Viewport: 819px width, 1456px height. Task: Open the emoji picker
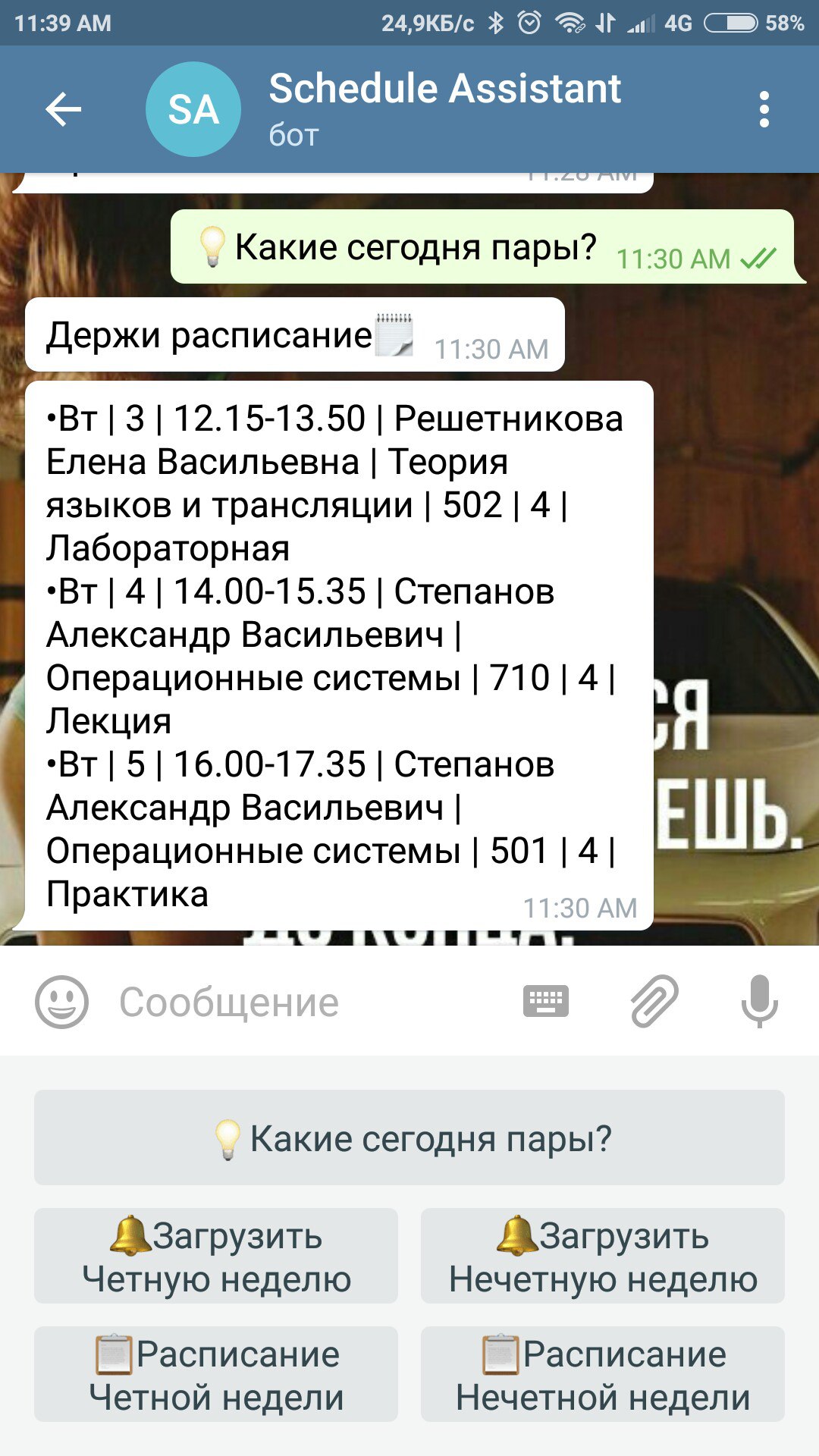(x=61, y=1002)
